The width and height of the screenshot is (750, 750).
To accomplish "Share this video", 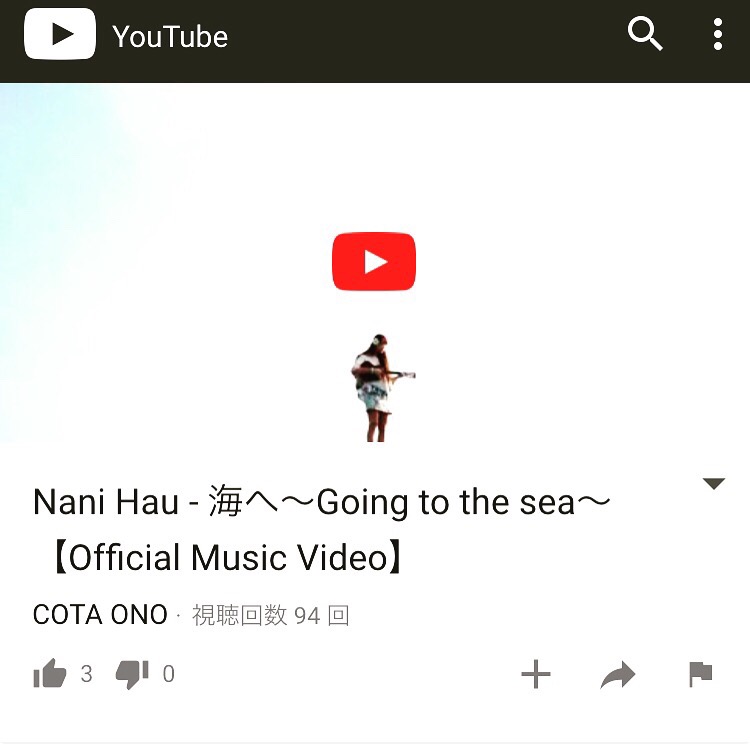I will (618, 677).
